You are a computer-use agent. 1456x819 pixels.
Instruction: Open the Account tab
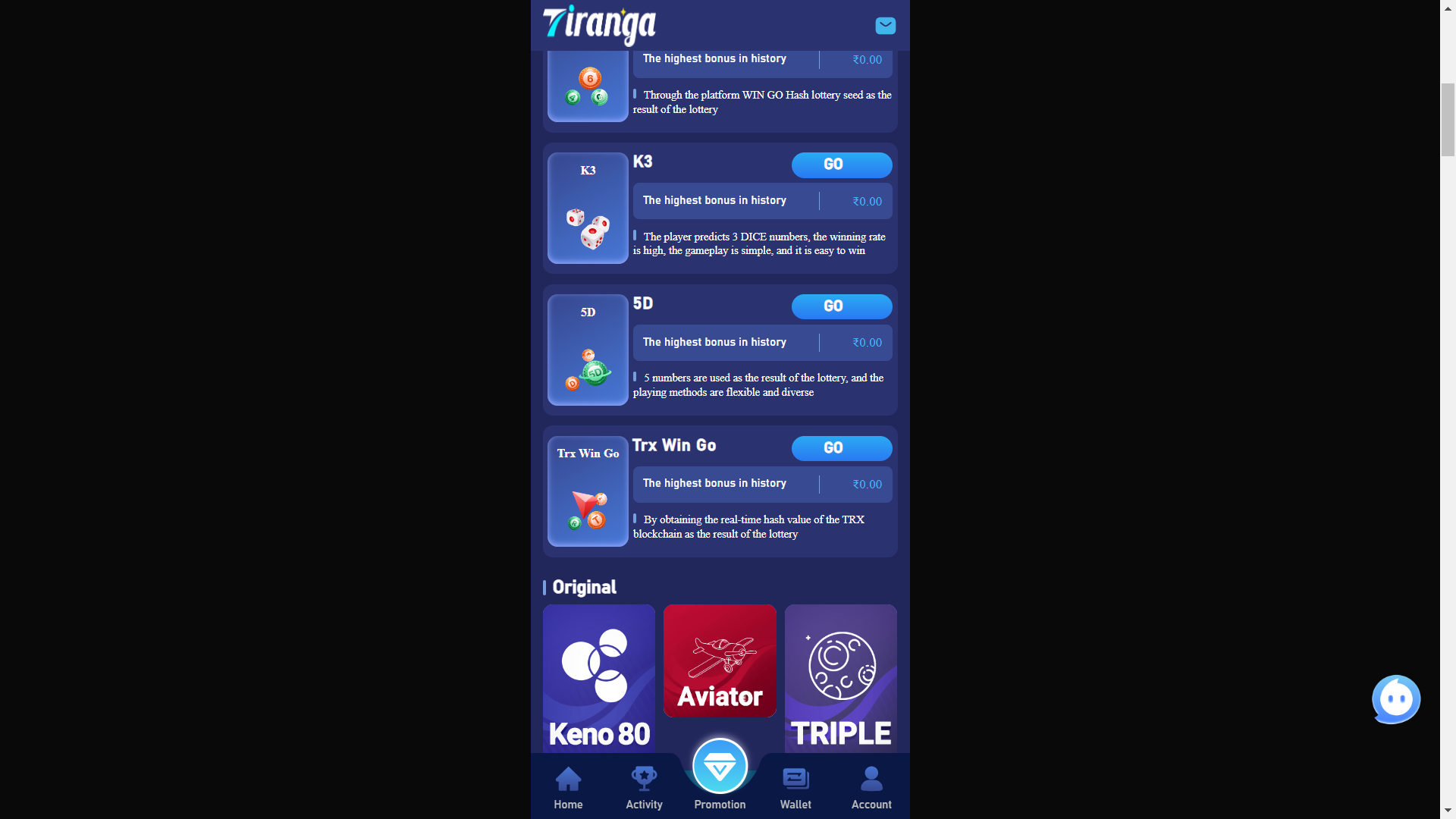pyautogui.click(x=871, y=788)
